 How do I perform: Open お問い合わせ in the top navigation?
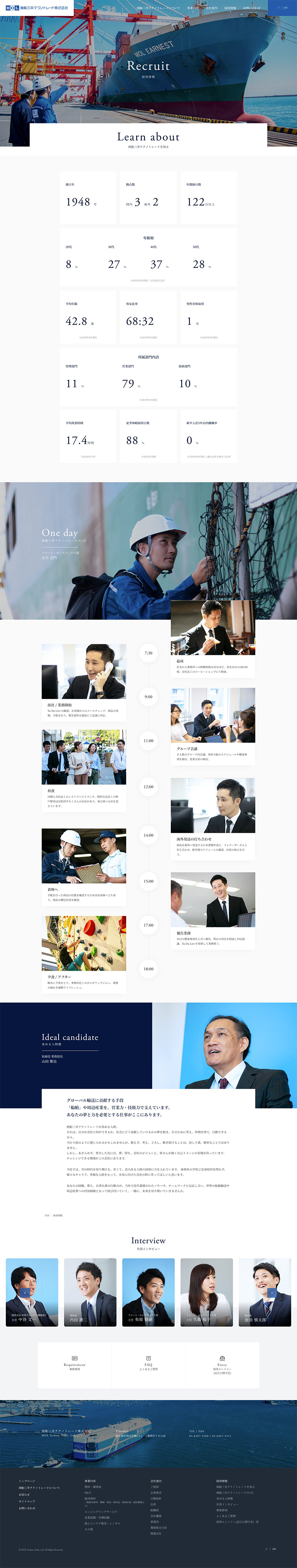pos(252,8)
